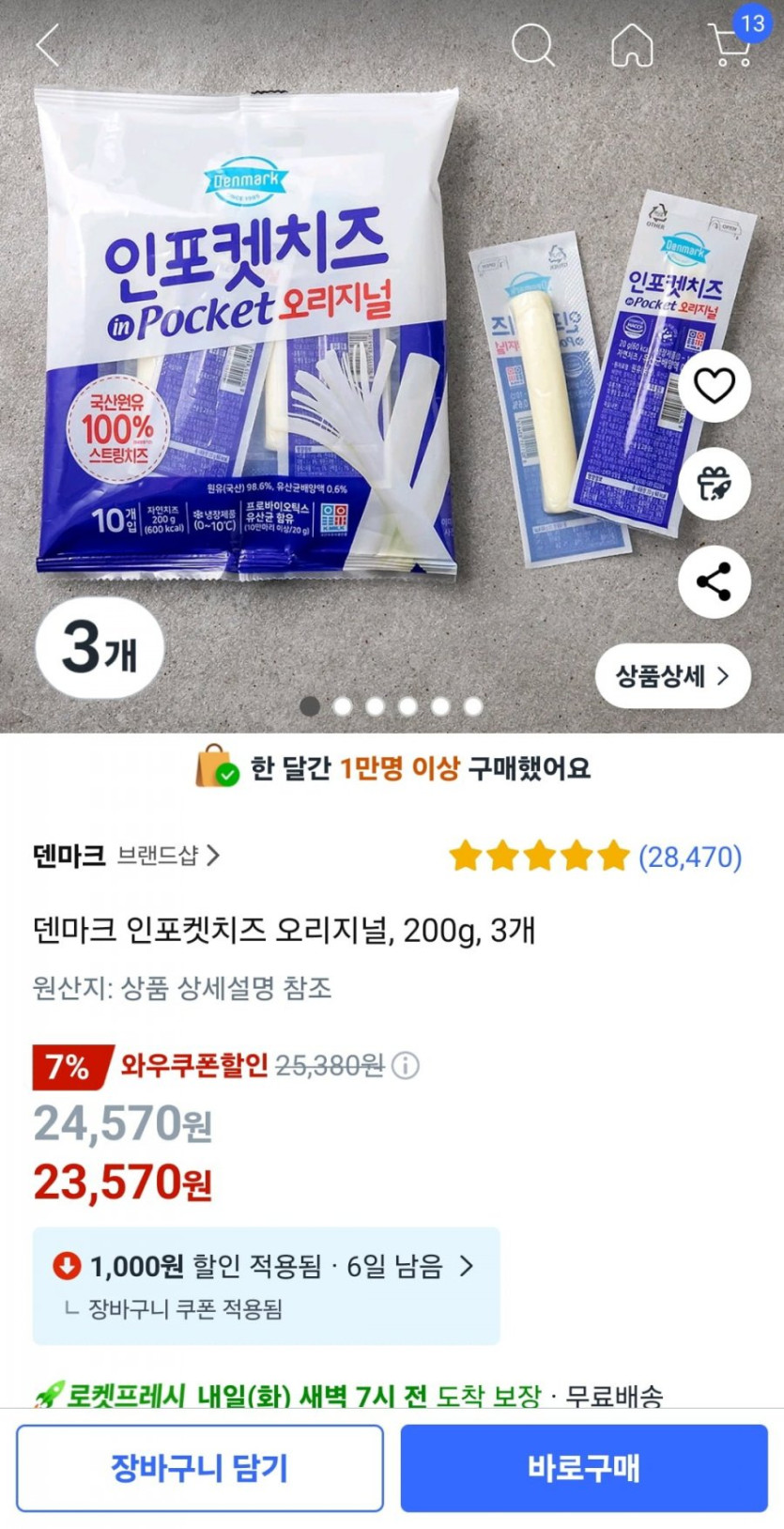Go back using the top arrow
This screenshot has height=1529, width=784.
coord(47,44)
